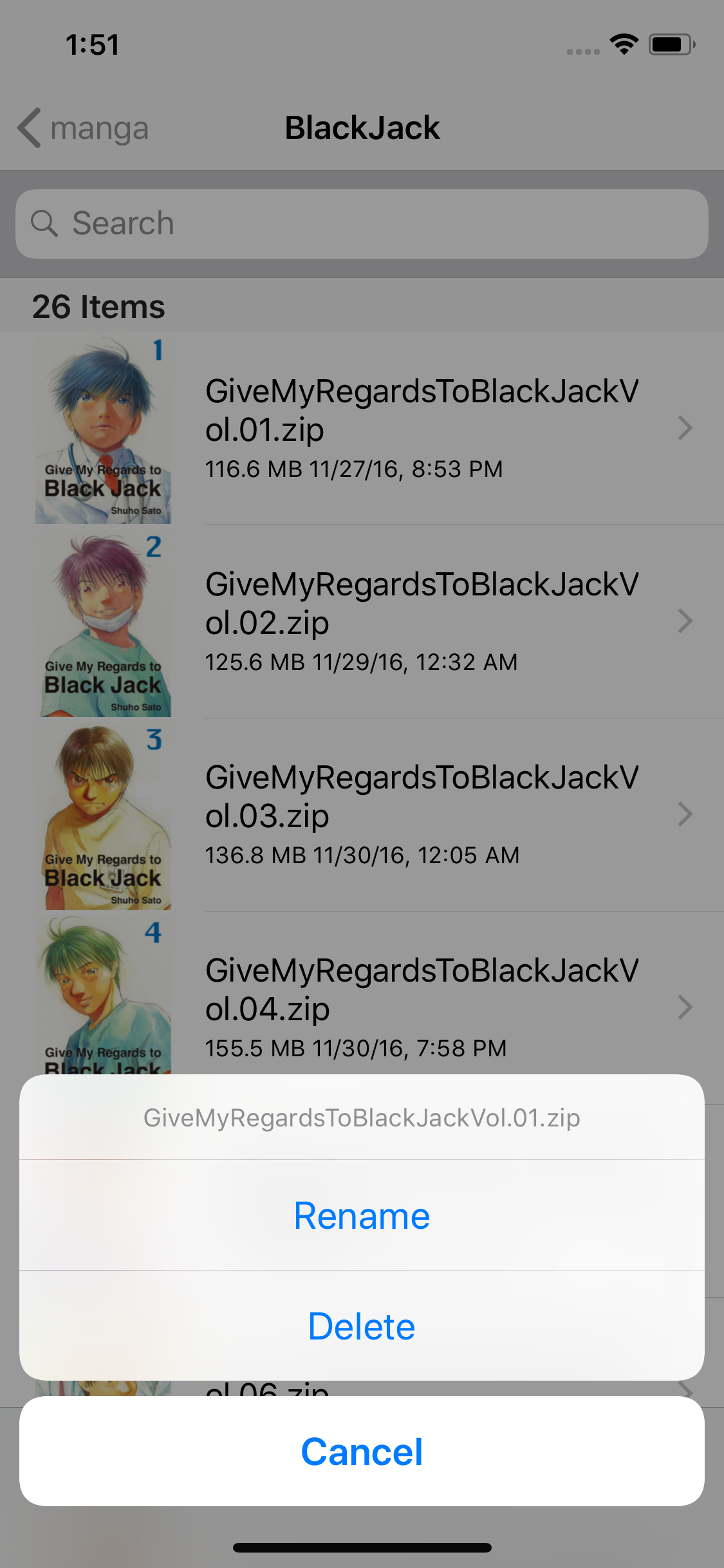Tap the BlackJack title header
Screen dimensions: 724x1568
362,128
